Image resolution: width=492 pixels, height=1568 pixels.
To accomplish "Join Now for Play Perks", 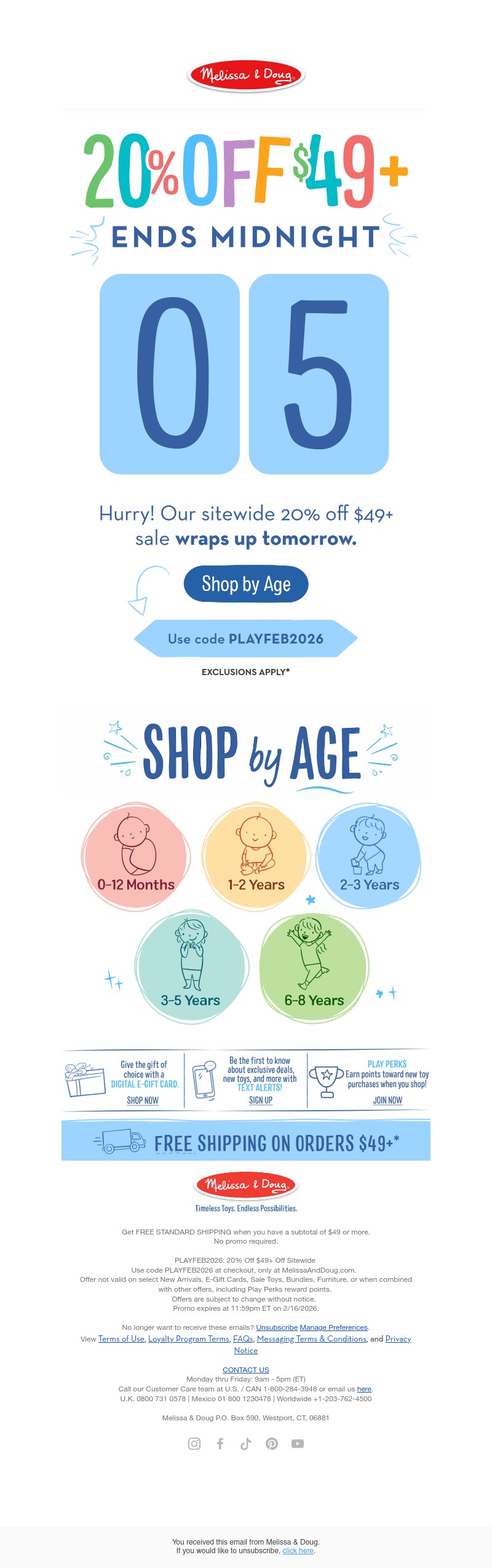I will [x=387, y=1100].
